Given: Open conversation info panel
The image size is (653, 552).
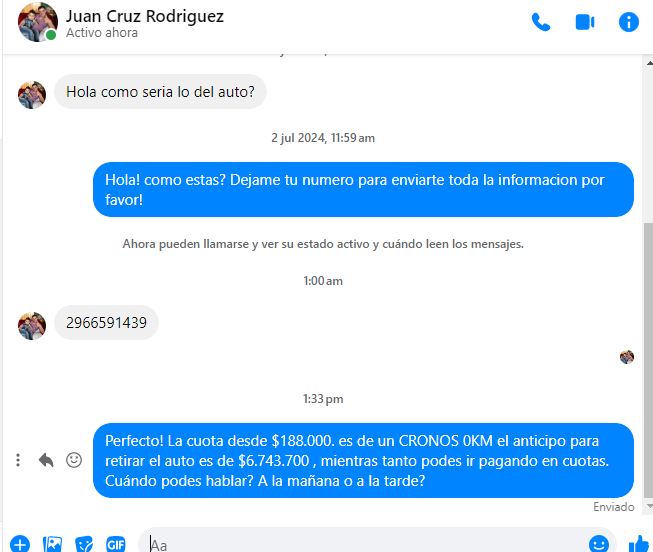Looking at the screenshot, I should (629, 22).
